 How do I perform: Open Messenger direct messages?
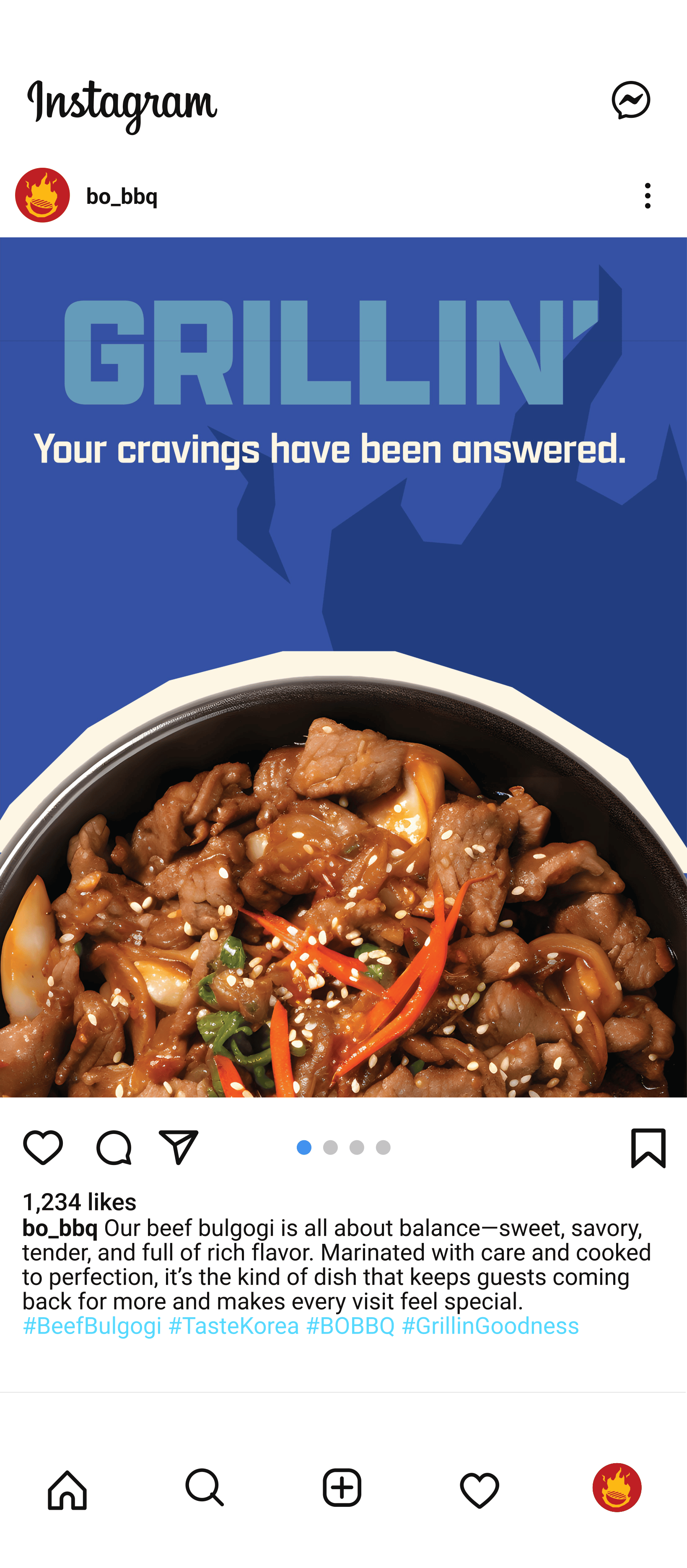coord(630,100)
